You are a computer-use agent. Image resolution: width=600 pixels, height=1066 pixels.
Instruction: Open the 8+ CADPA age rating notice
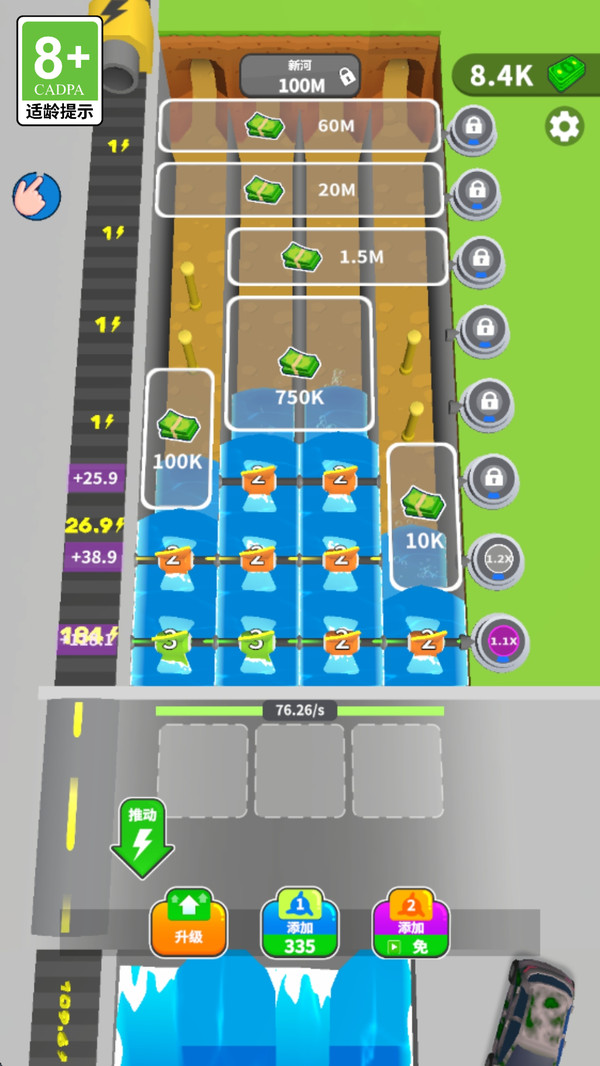60,70
